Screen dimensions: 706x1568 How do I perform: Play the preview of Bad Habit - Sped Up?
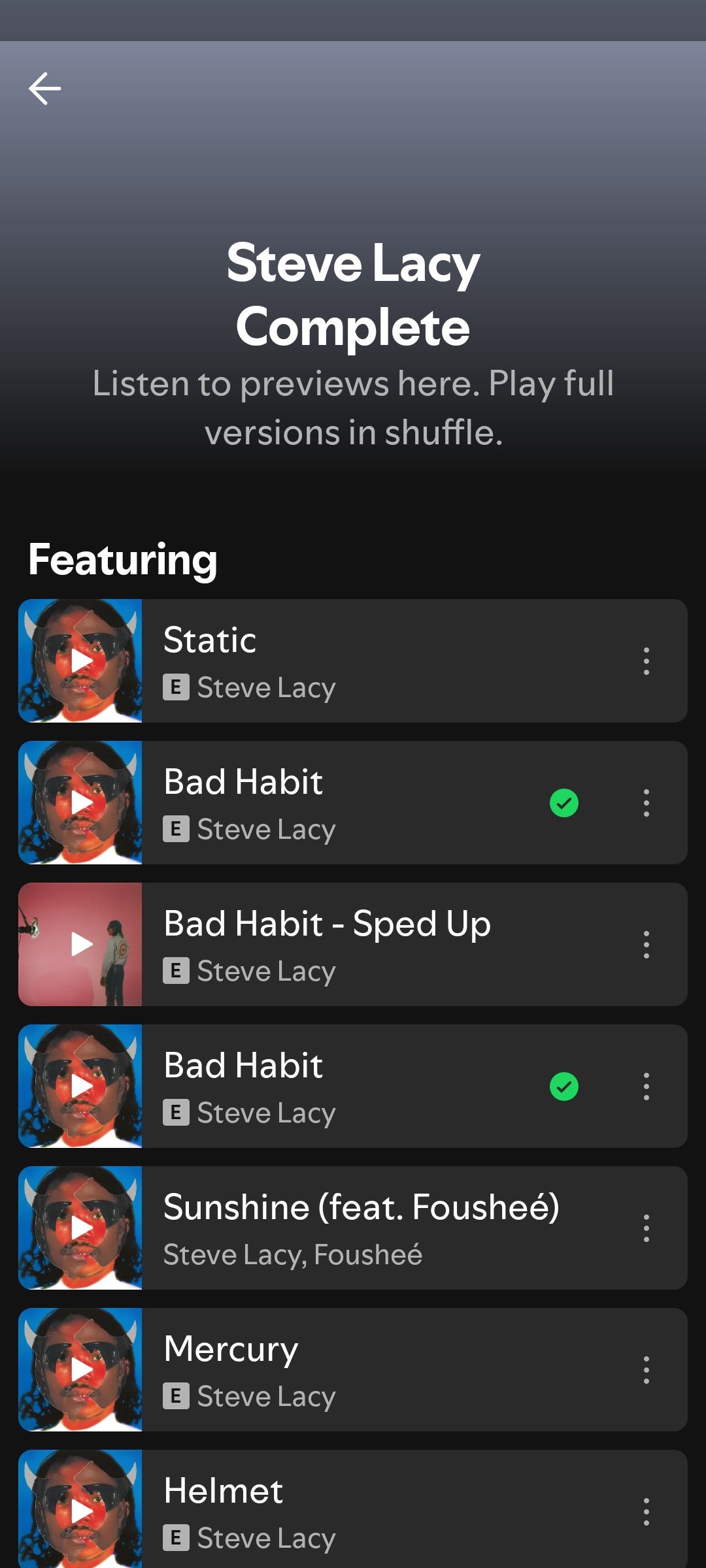(80, 944)
